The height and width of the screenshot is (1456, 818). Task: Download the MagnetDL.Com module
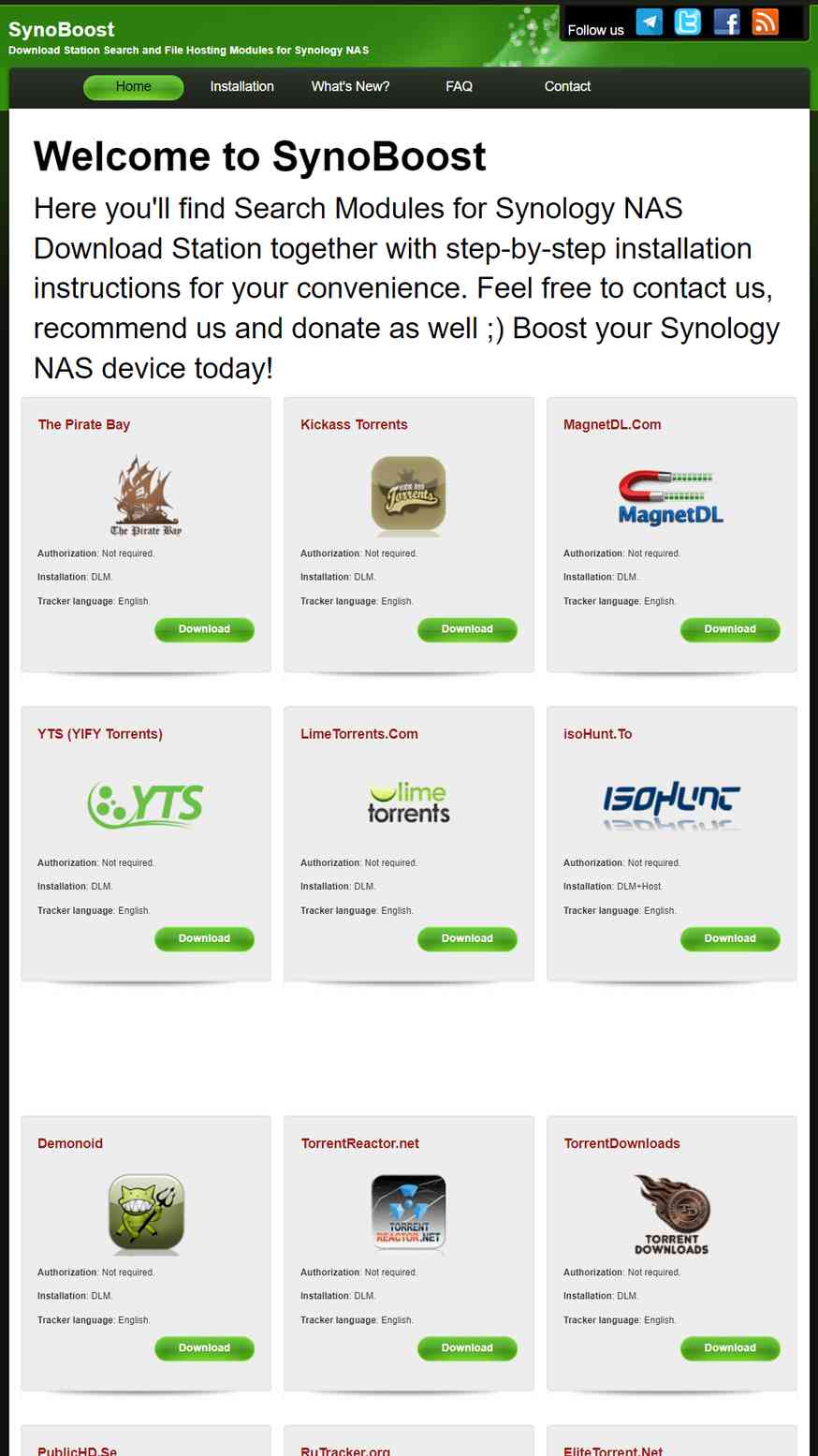pos(730,629)
